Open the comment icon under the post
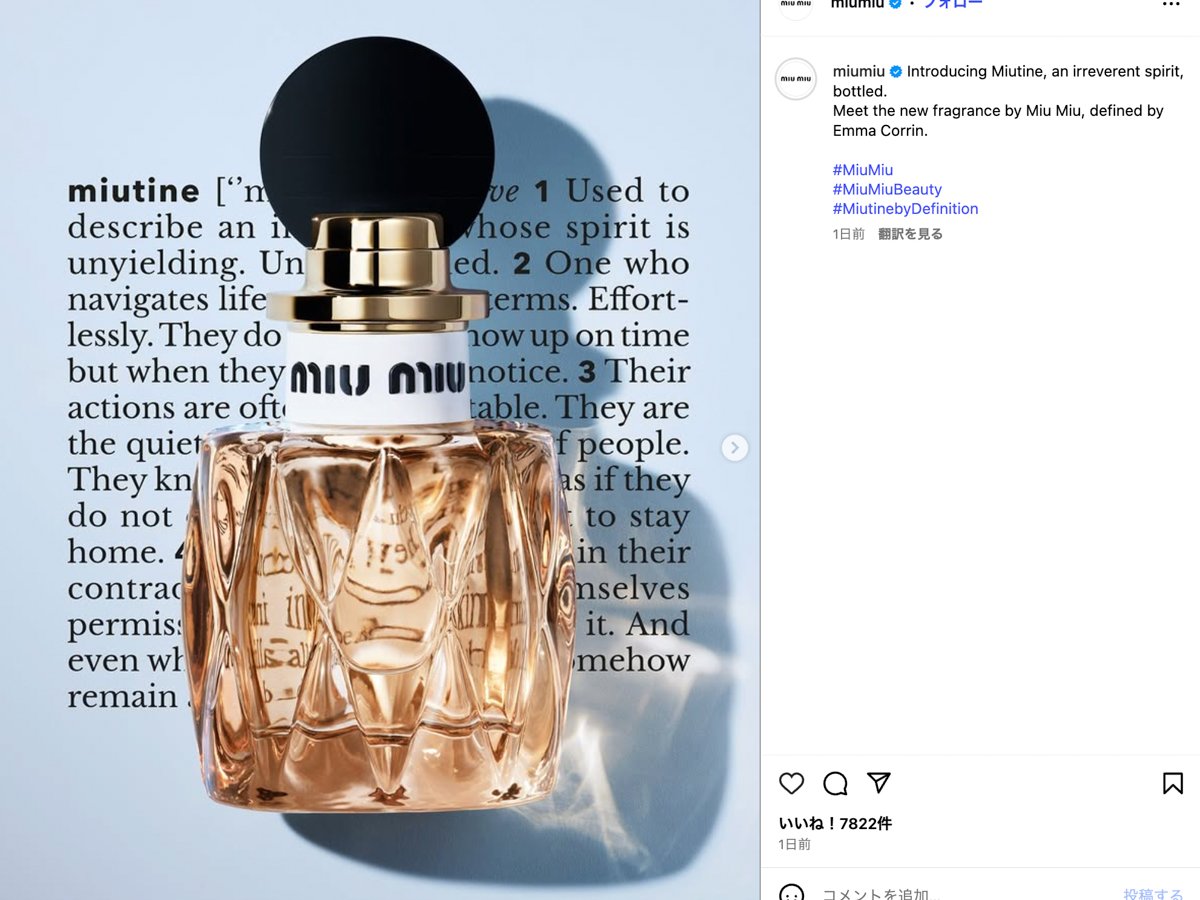Viewport: 1200px width, 900px height. pyautogui.click(x=835, y=783)
